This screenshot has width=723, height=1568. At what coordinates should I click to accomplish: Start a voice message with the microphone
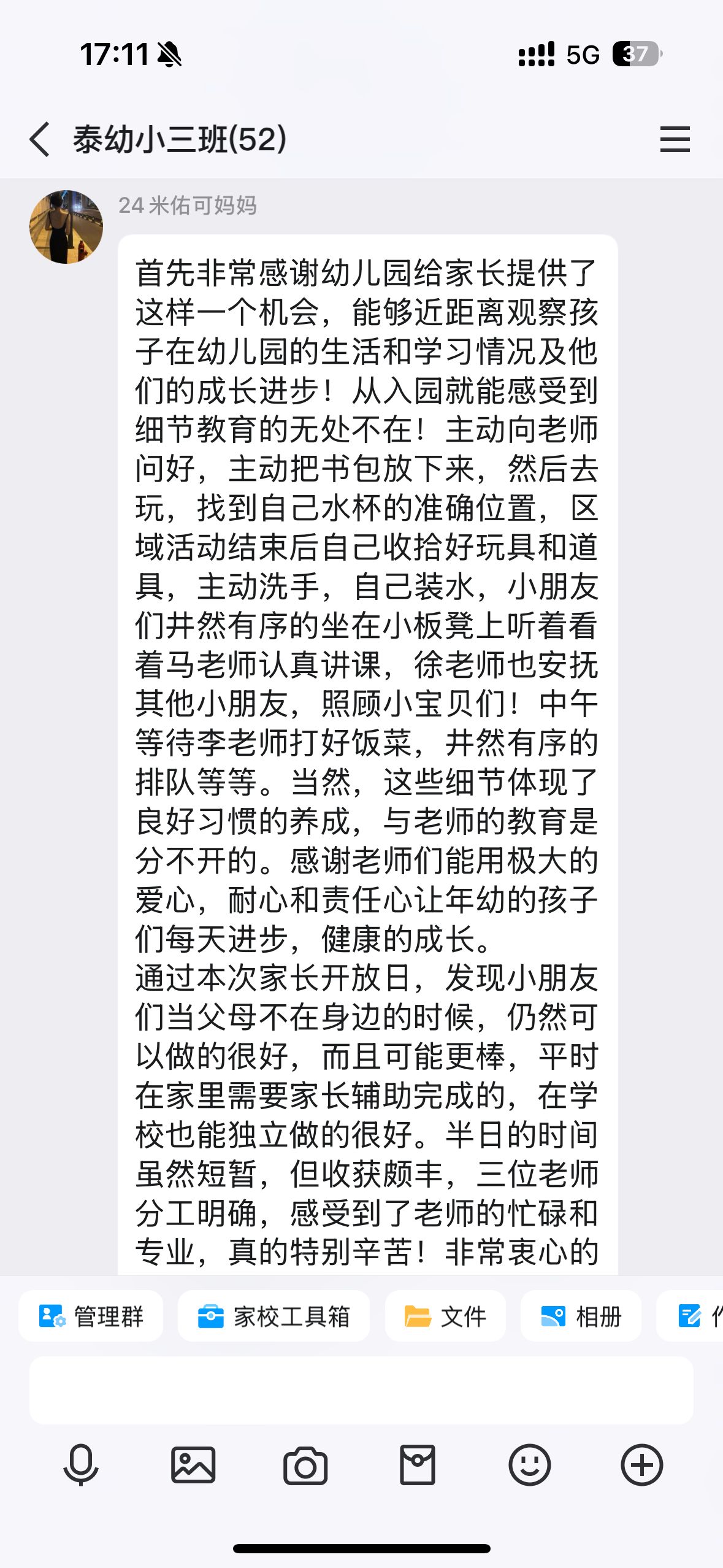coord(81,1465)
